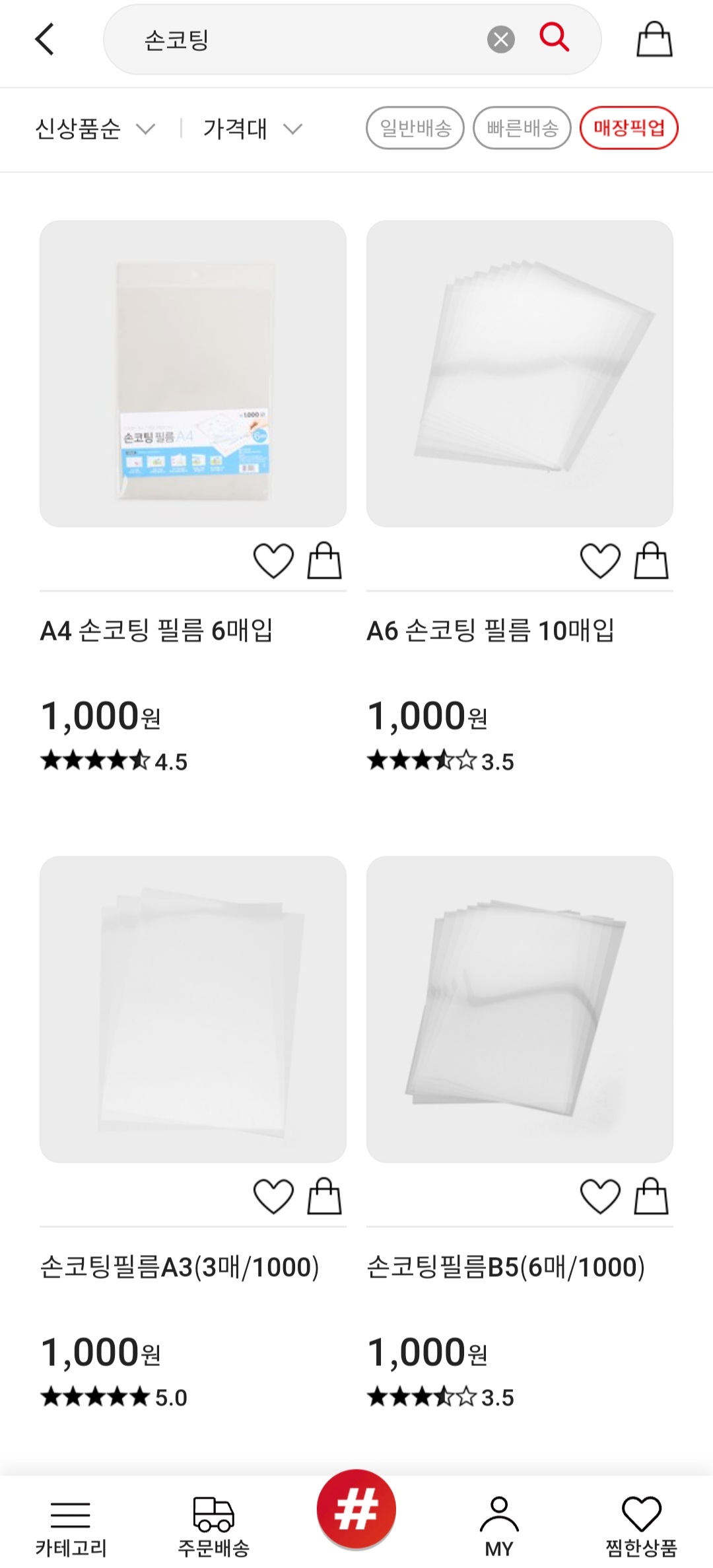Viewport: 713px width, 1568px height.
Task: Tap the red hashtag center button
Action: (x=356, y=1509)
